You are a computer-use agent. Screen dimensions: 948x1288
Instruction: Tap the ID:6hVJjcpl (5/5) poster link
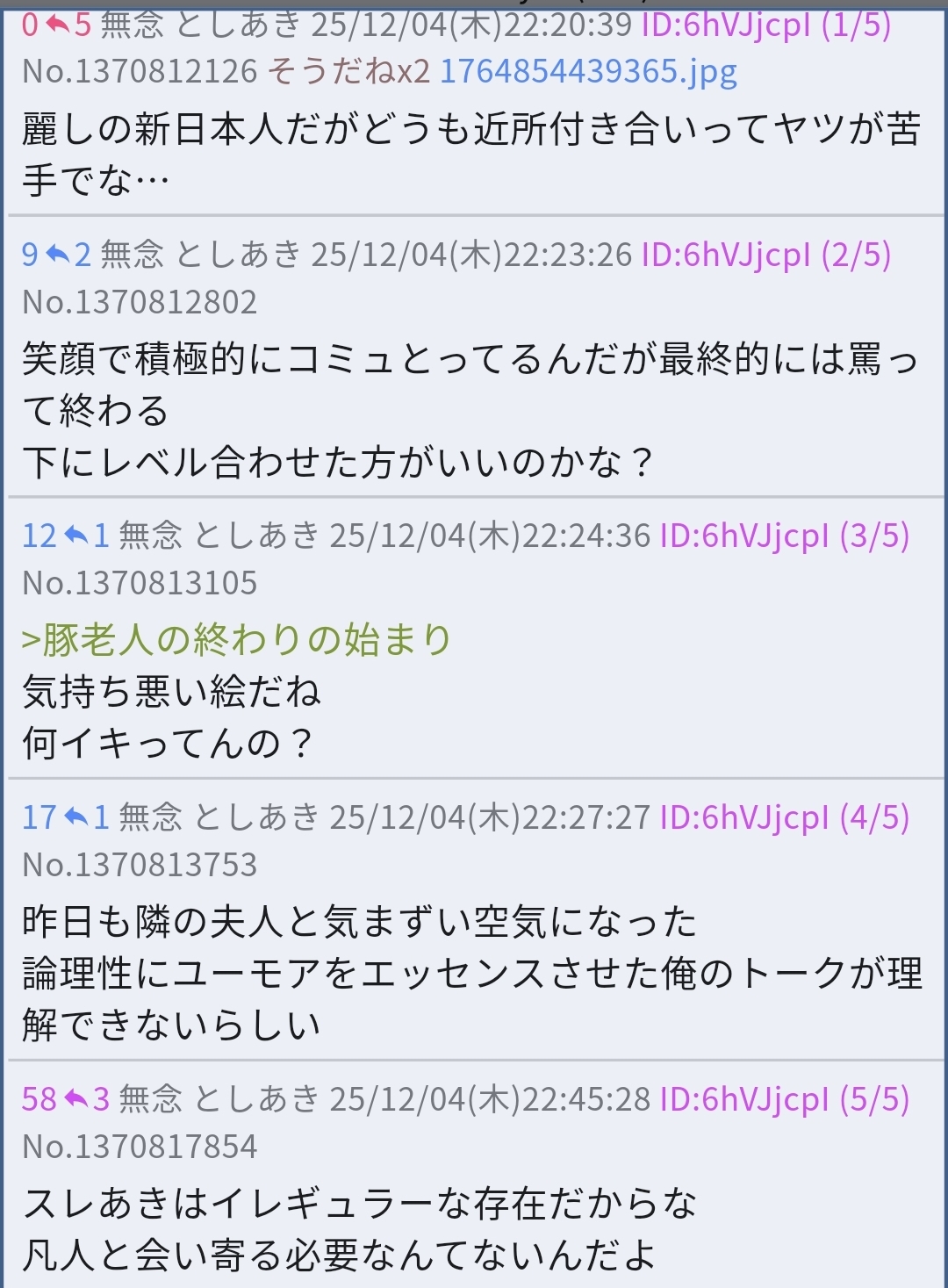pyautogui.click(x=784, y=1099)
